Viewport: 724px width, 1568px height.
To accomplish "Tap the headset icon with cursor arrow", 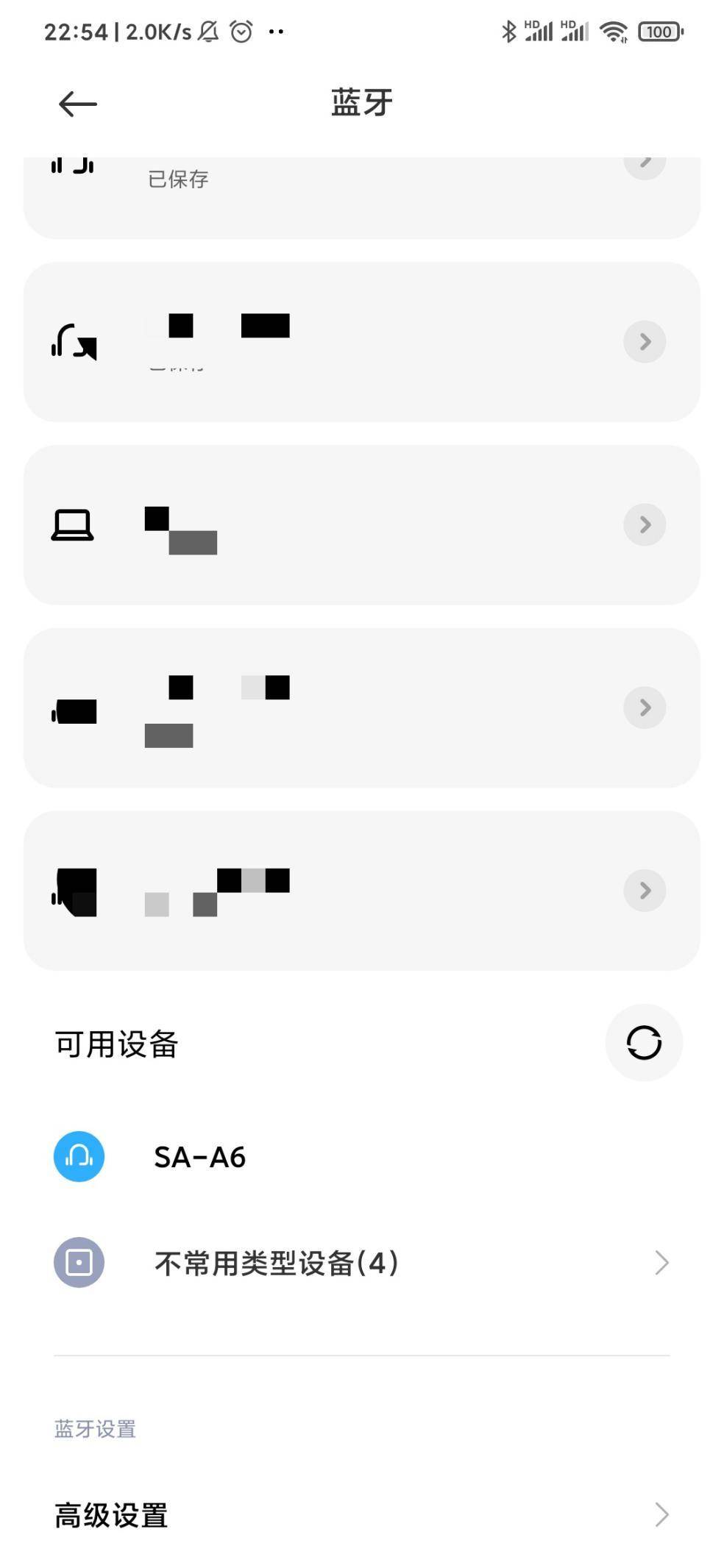I will [74, 341].
